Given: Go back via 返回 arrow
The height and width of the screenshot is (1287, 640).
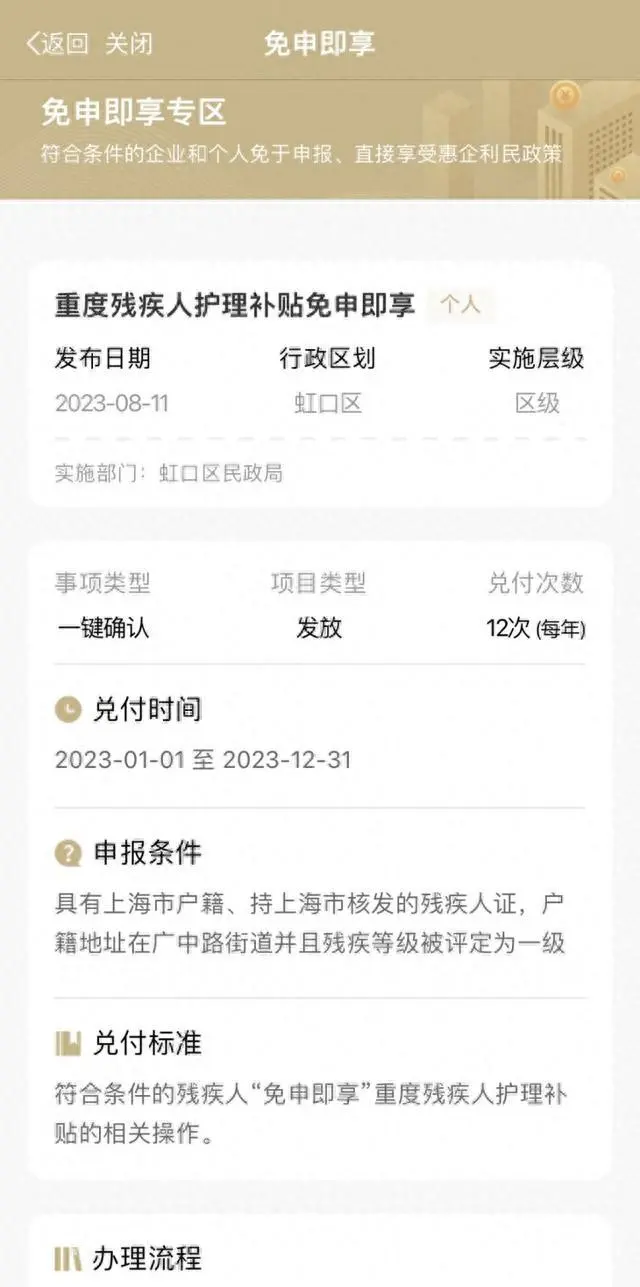Looking at the screenshot, I should point(56,43).
